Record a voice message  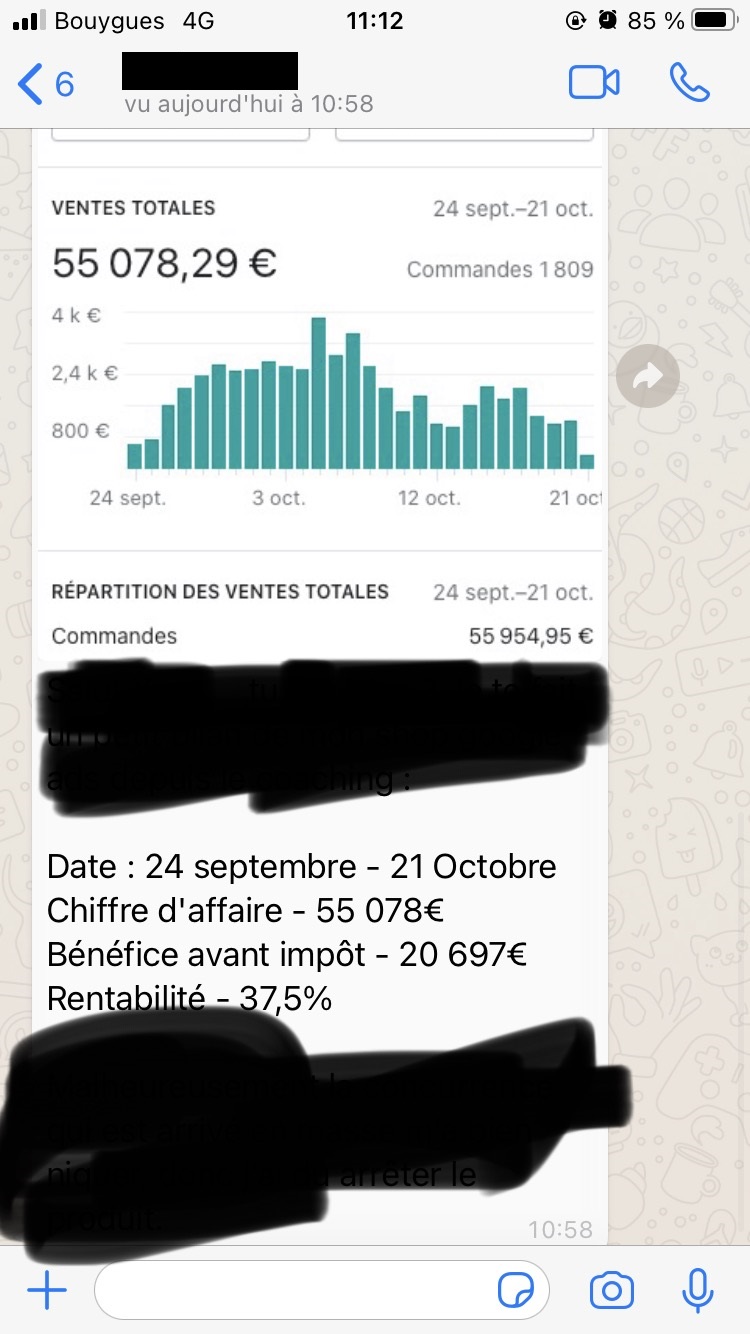click(697, 1291)
